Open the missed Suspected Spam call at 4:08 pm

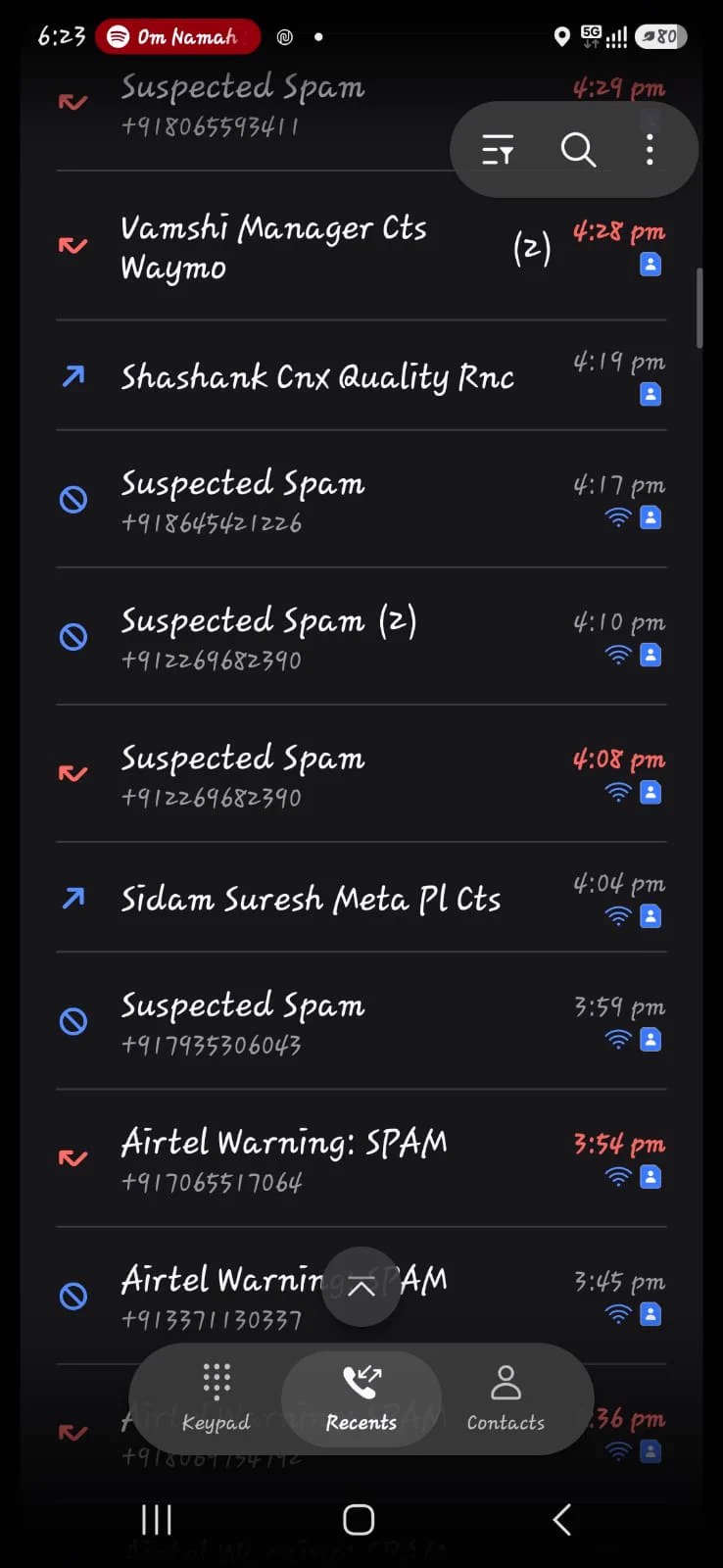(x=361, y=774)
